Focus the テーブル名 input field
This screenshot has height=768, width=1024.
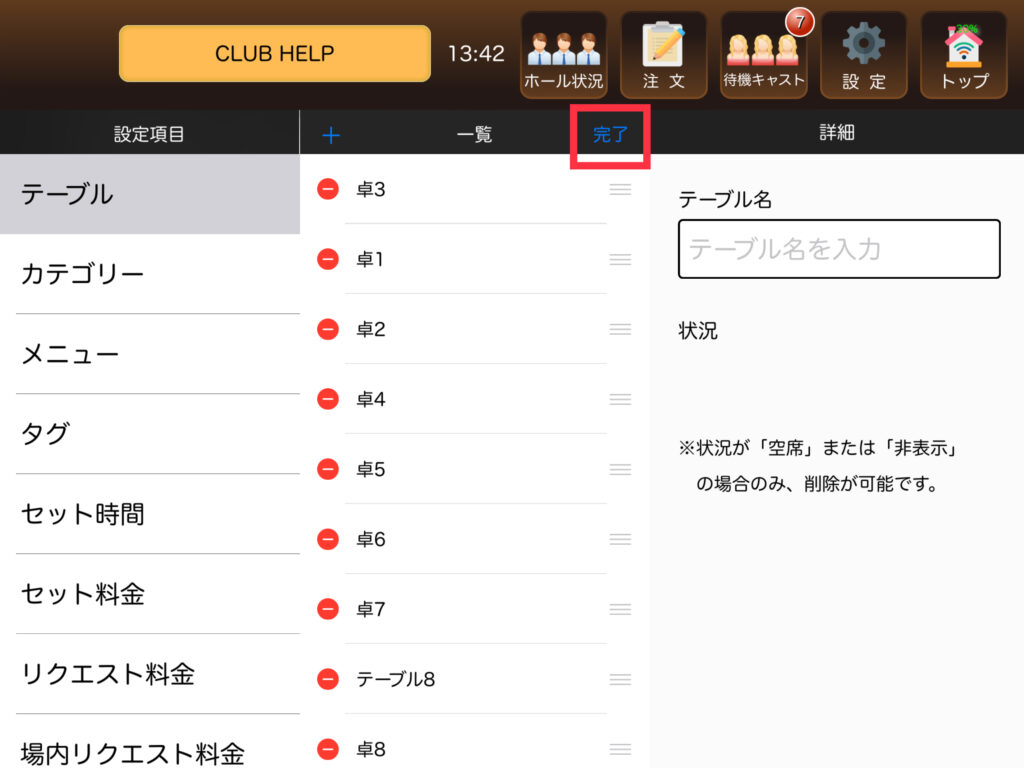(839, 249)
